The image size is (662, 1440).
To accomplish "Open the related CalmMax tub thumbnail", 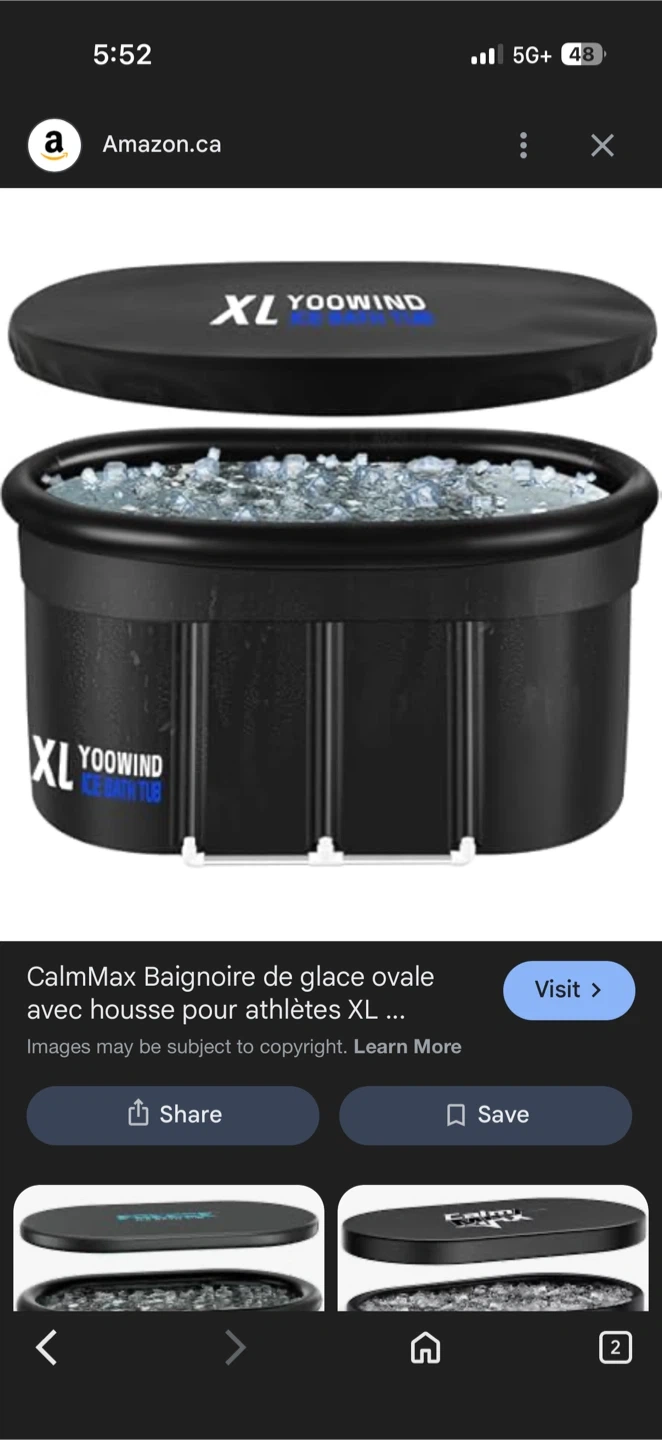I will pos(493,1248).
